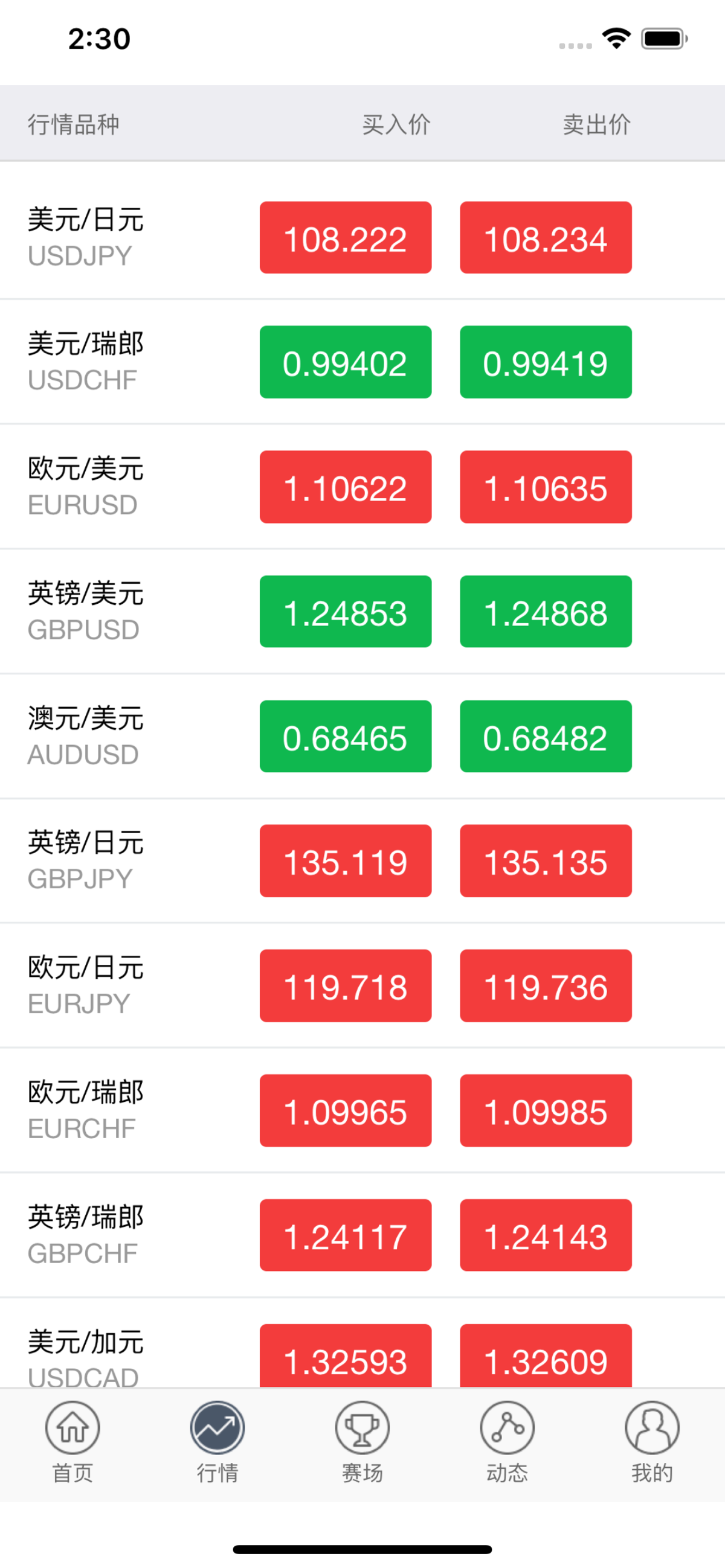Select the 卖出价 column header

pyautogui.click(x=596, y=125)
